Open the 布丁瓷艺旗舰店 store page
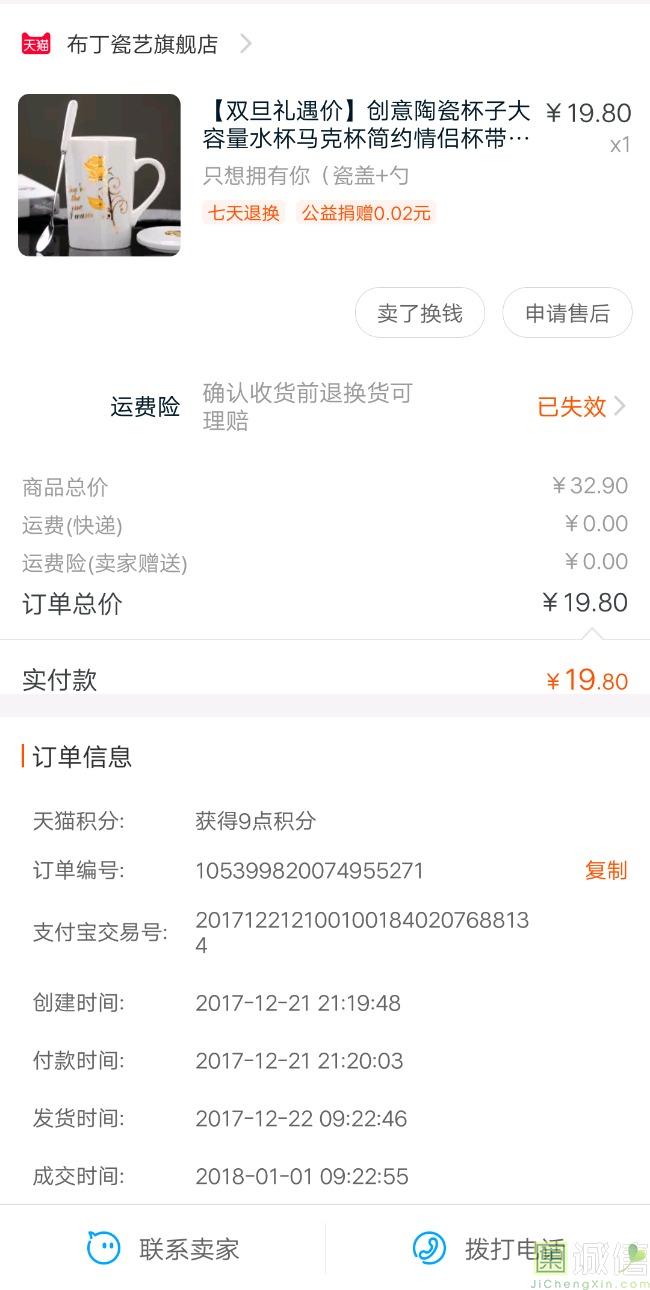650x1290 pixels. click(x=137, y=44)
